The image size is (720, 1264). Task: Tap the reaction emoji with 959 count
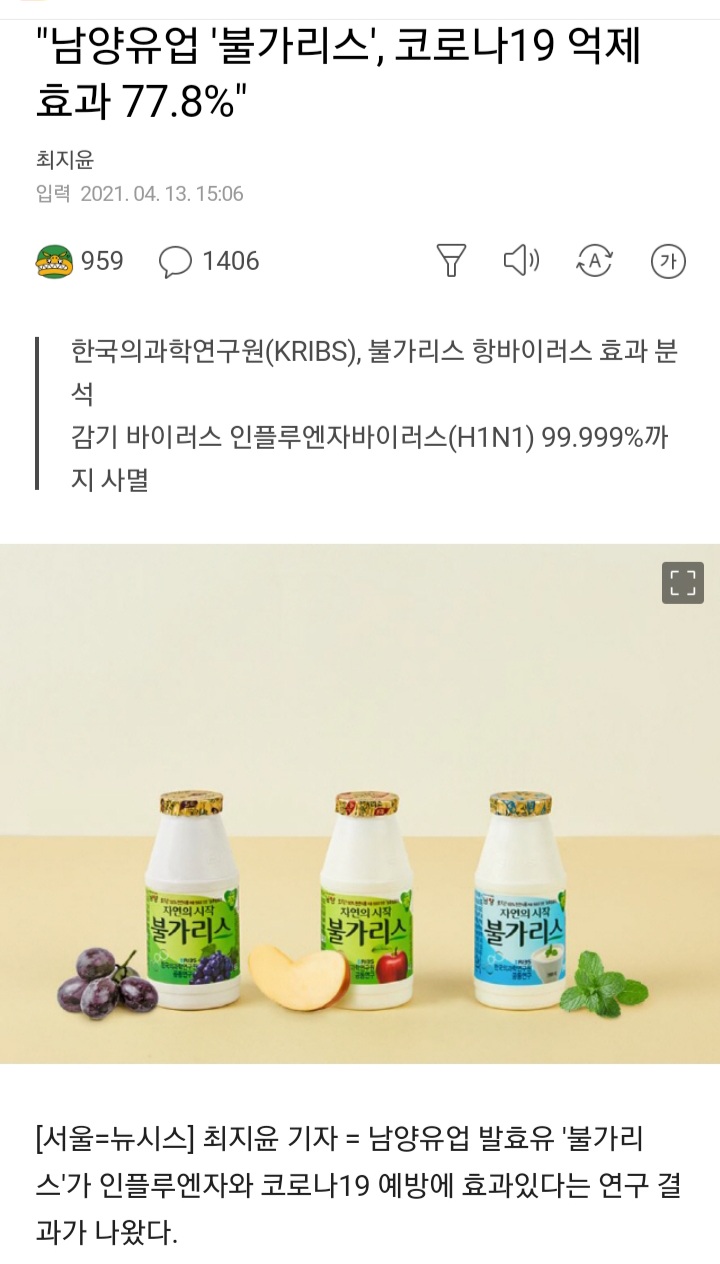(55, 261)
